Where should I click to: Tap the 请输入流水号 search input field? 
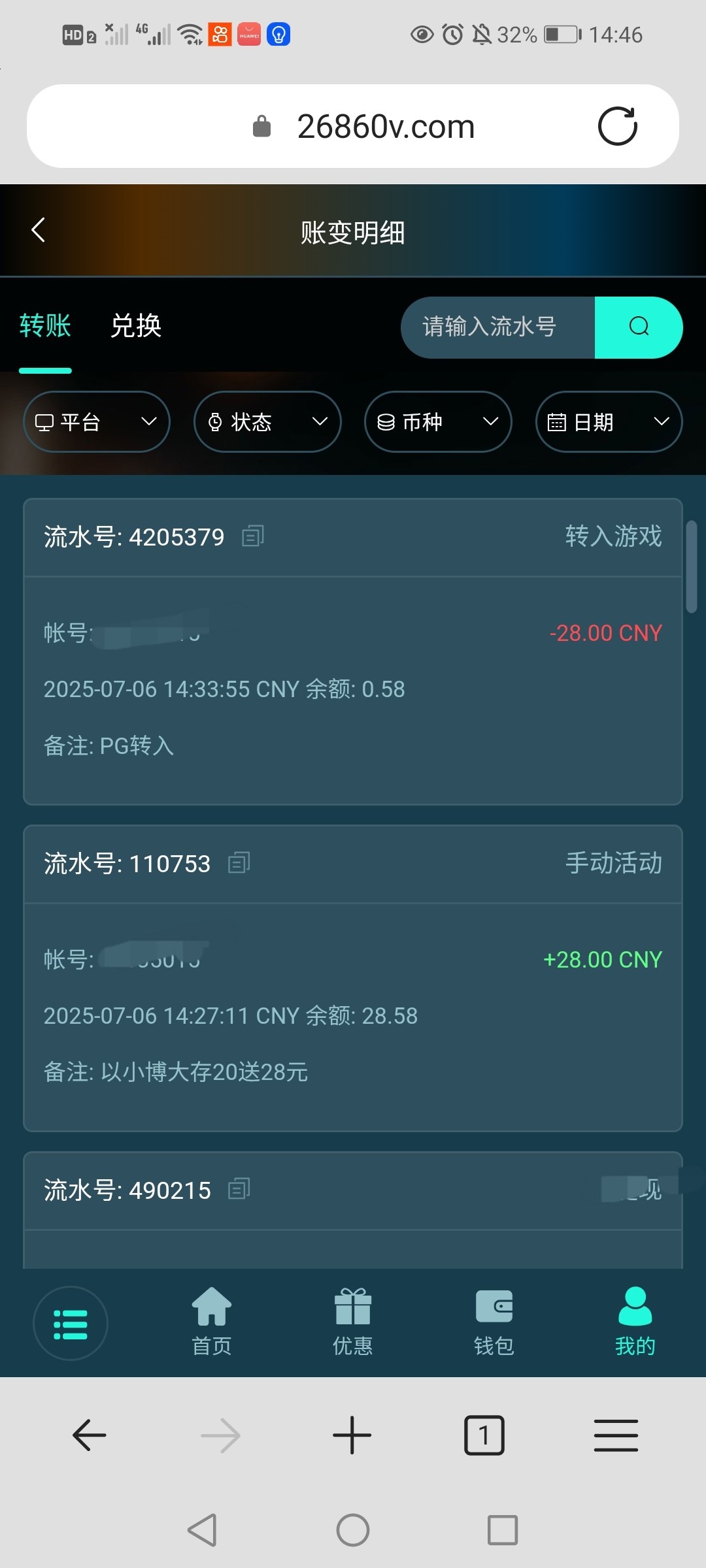coord(497,327)
